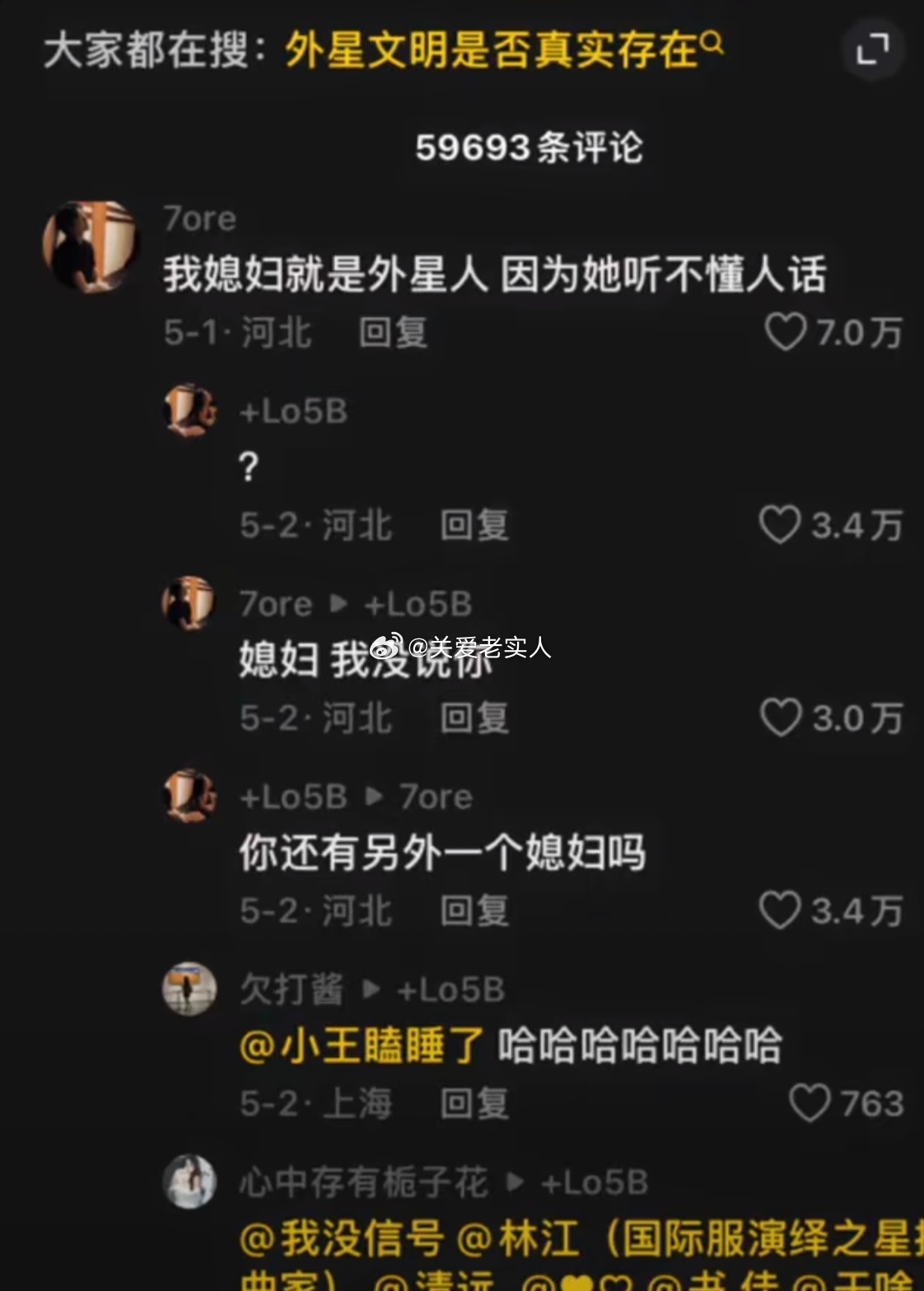Reply to 你还有另外一个媳妇吗 comment

tap(474, 910)
